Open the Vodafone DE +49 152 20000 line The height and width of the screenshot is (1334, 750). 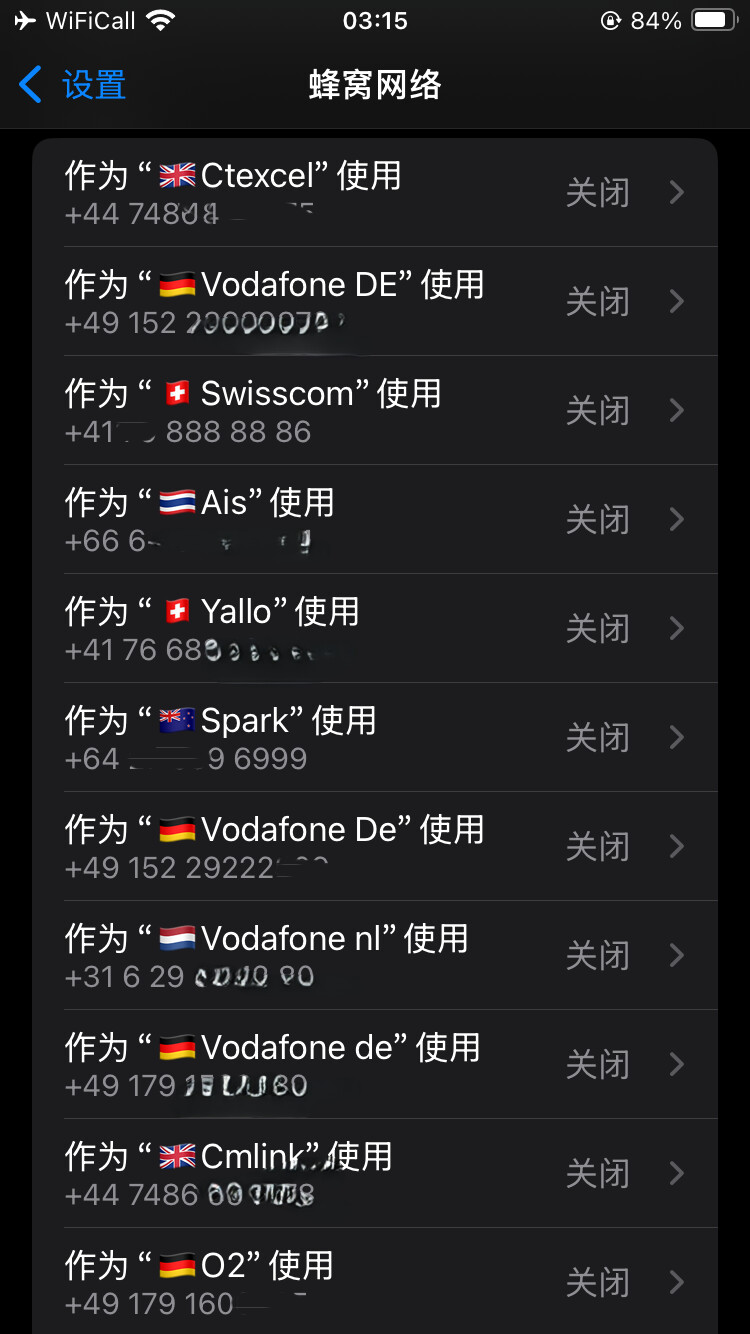click(375, 301)
